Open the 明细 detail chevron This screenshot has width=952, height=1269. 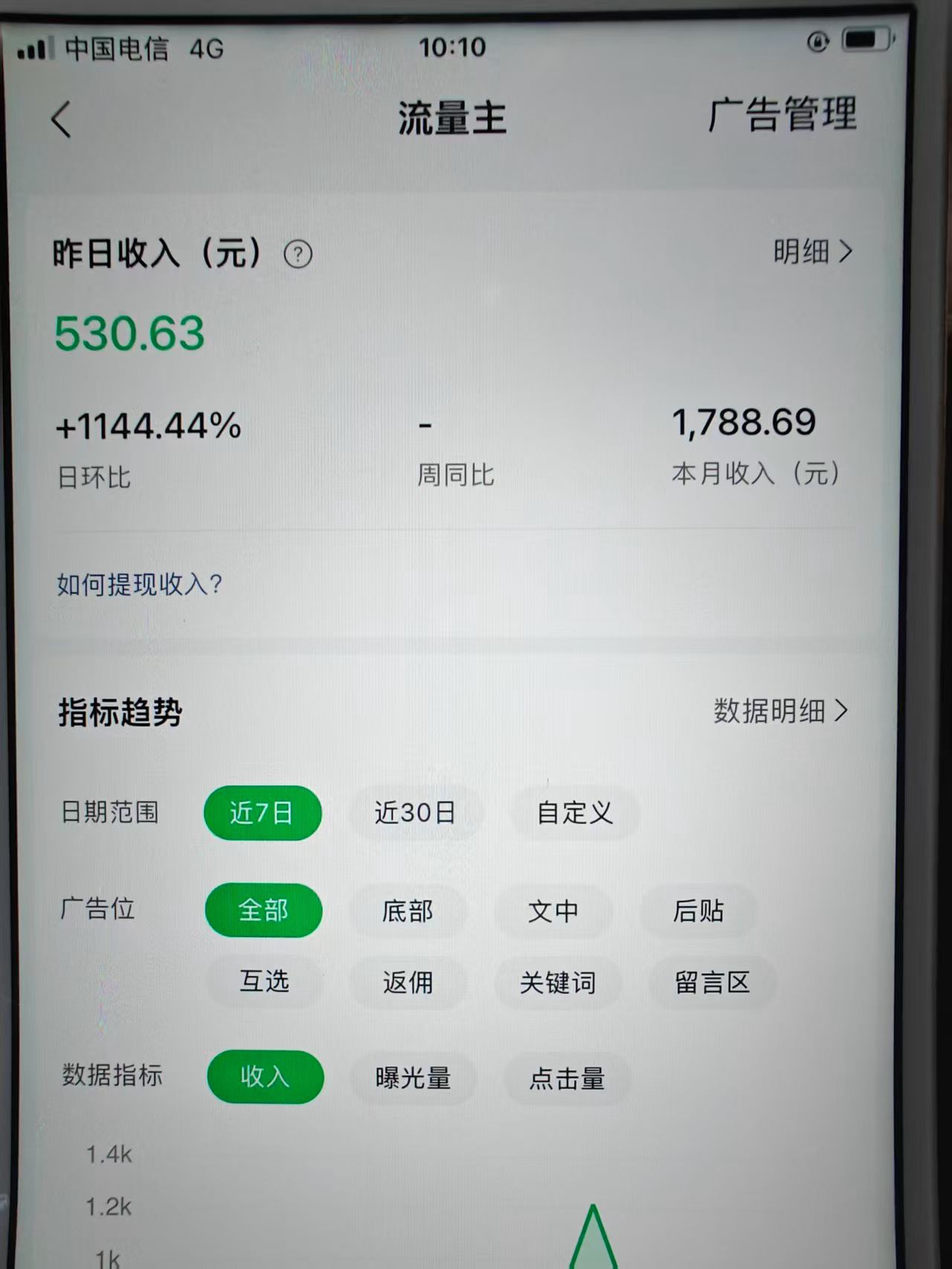[814, 253]
